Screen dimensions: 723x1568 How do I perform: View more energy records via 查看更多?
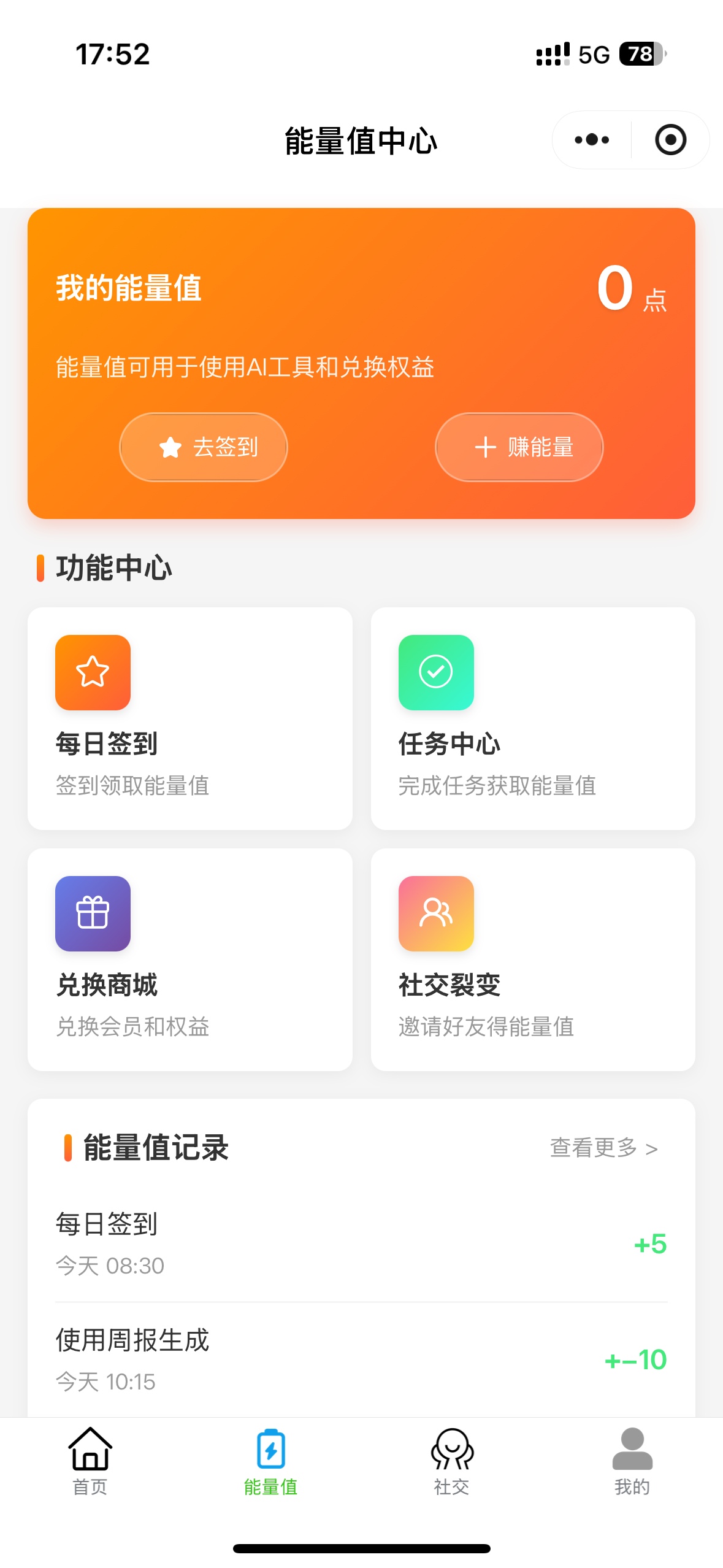[x=604, y=1147]
